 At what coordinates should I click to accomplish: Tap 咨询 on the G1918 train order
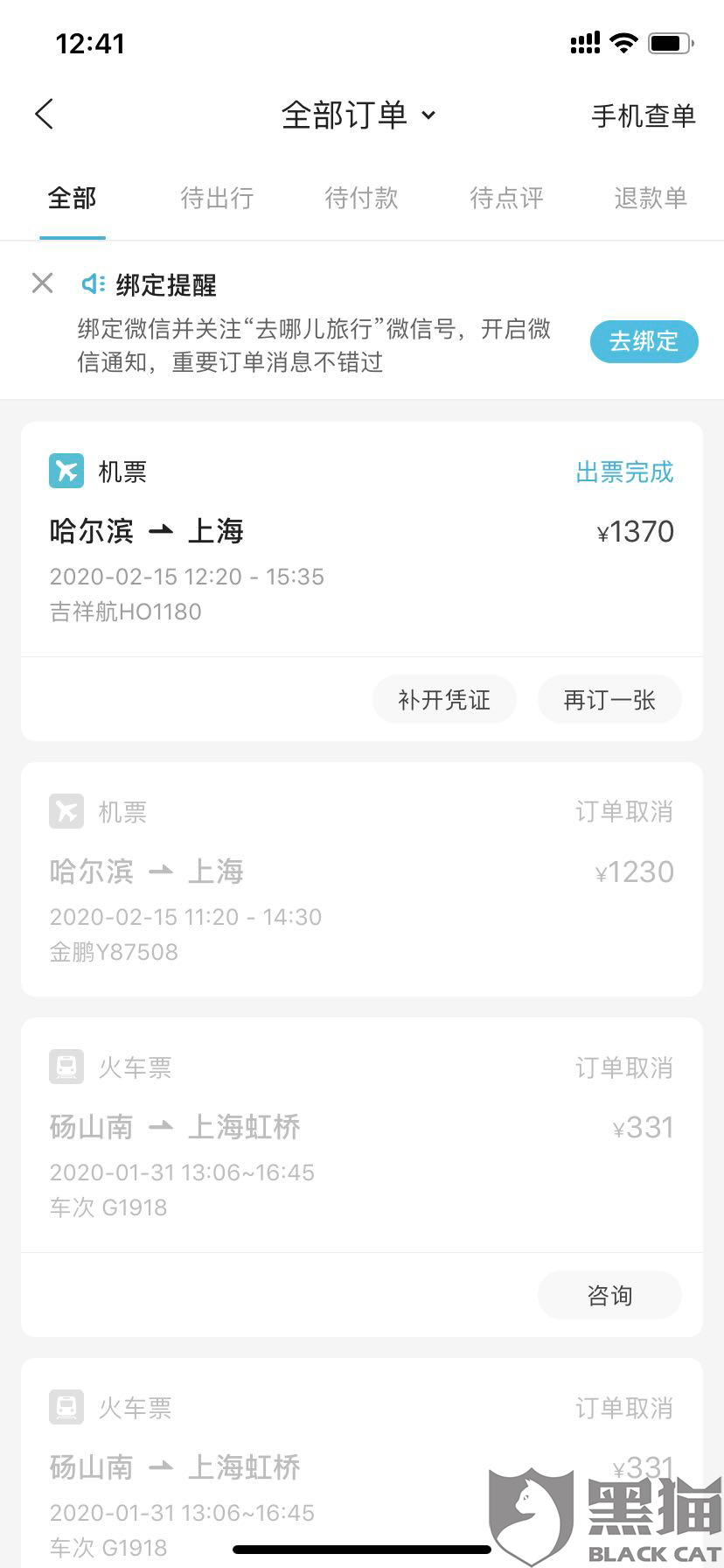pyautogui.click(x=609, y=1295)
